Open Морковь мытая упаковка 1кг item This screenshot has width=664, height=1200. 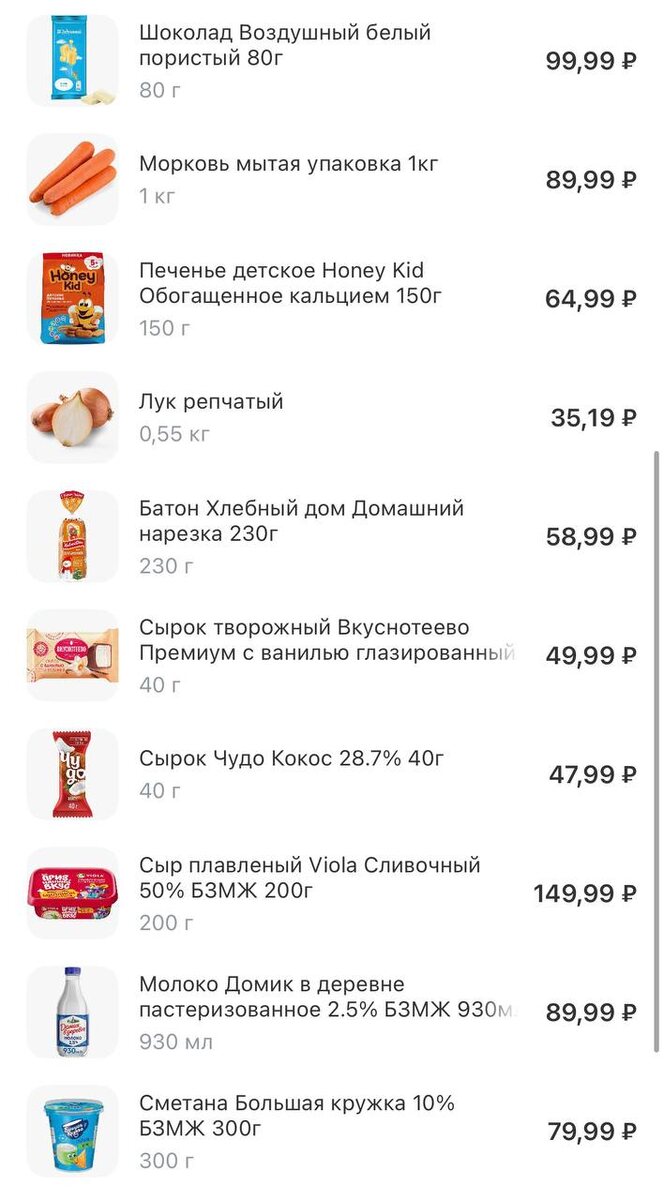point(288,164)
